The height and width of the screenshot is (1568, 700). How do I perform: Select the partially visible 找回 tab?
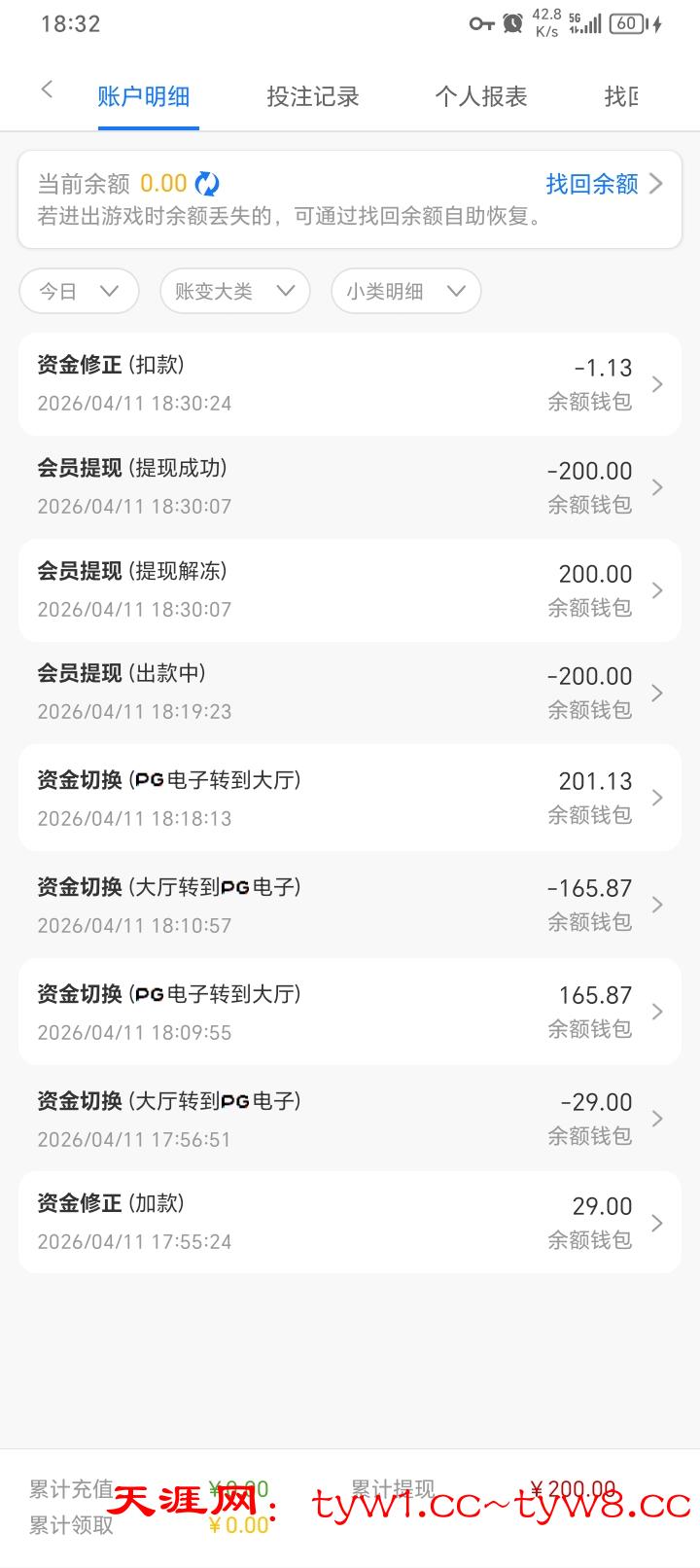point(622,96)
